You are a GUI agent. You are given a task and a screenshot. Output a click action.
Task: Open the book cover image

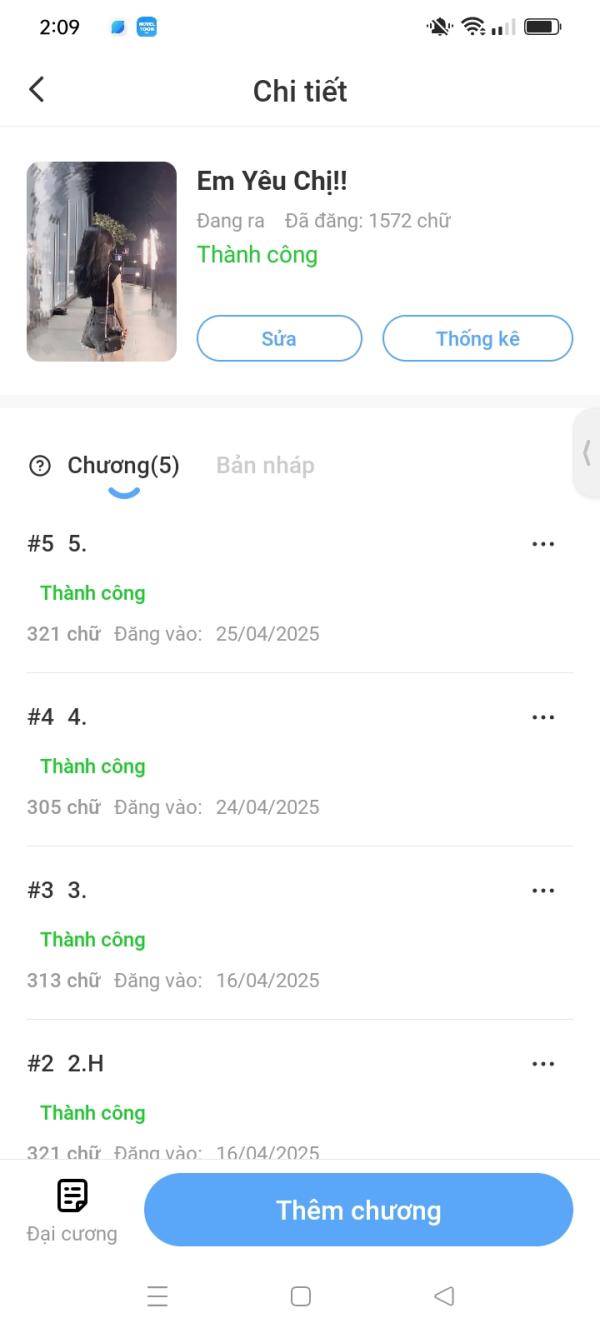click(x=101, y=261)
